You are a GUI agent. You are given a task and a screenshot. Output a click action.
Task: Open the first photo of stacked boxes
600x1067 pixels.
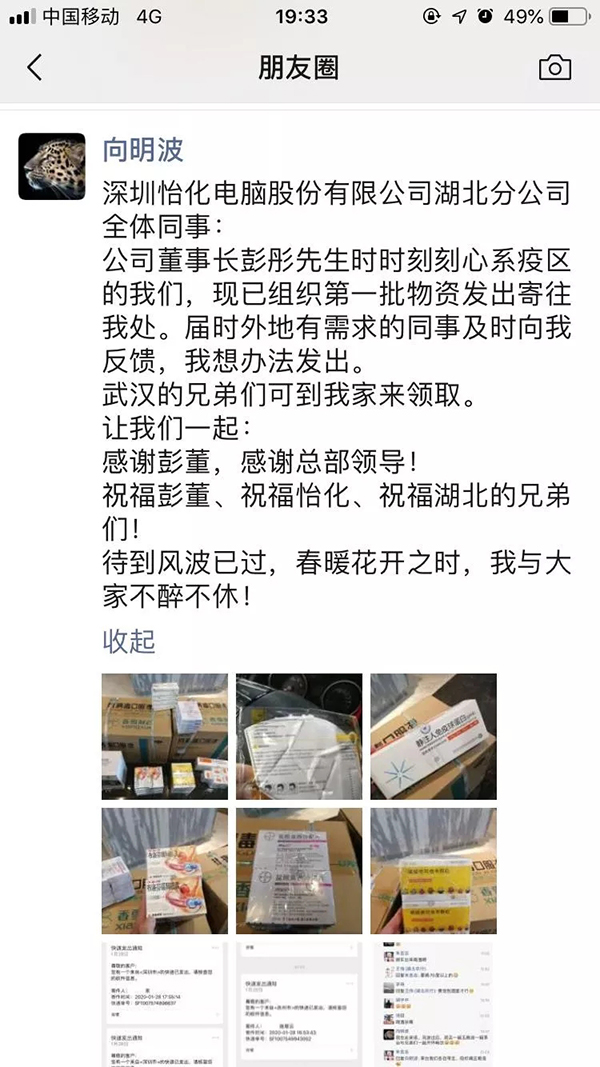pyautogui.click(x=165, y=736)
